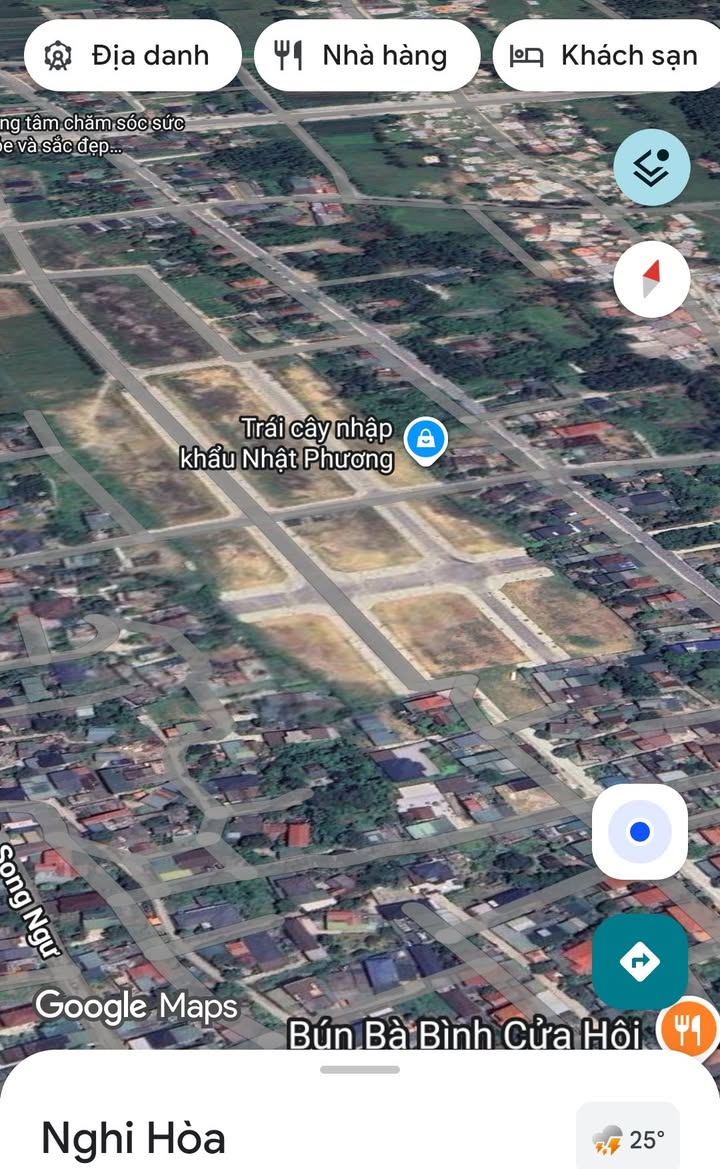Screen dimensions: 720x1169
Task: Open the Bún Bà Bình Cửa Hội restaurant marker
Action: tap(689, 1030)
